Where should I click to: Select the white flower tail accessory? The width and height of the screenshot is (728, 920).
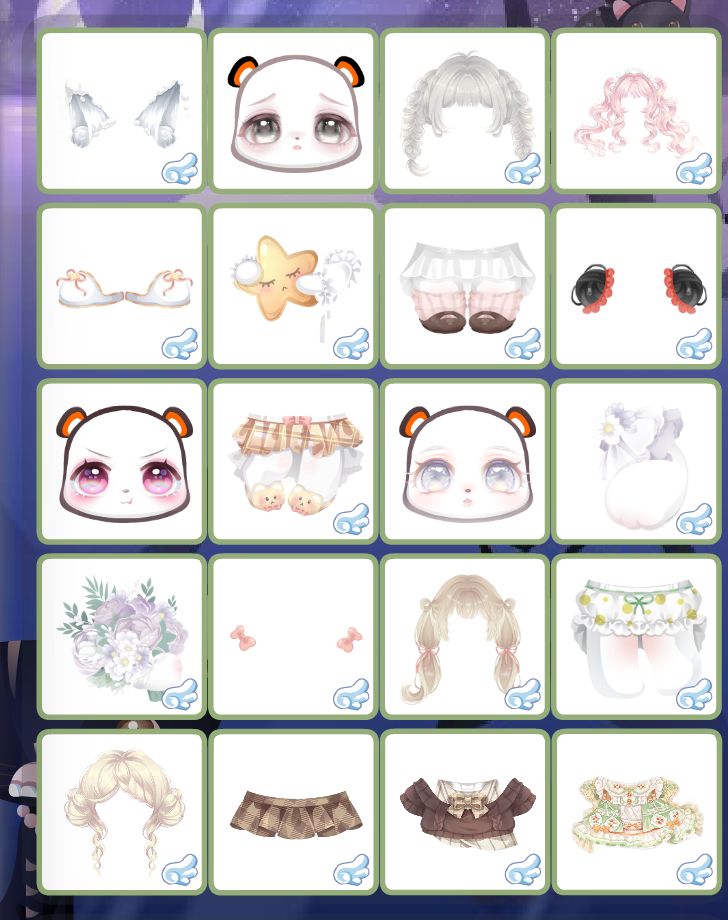tap(635, 461)
